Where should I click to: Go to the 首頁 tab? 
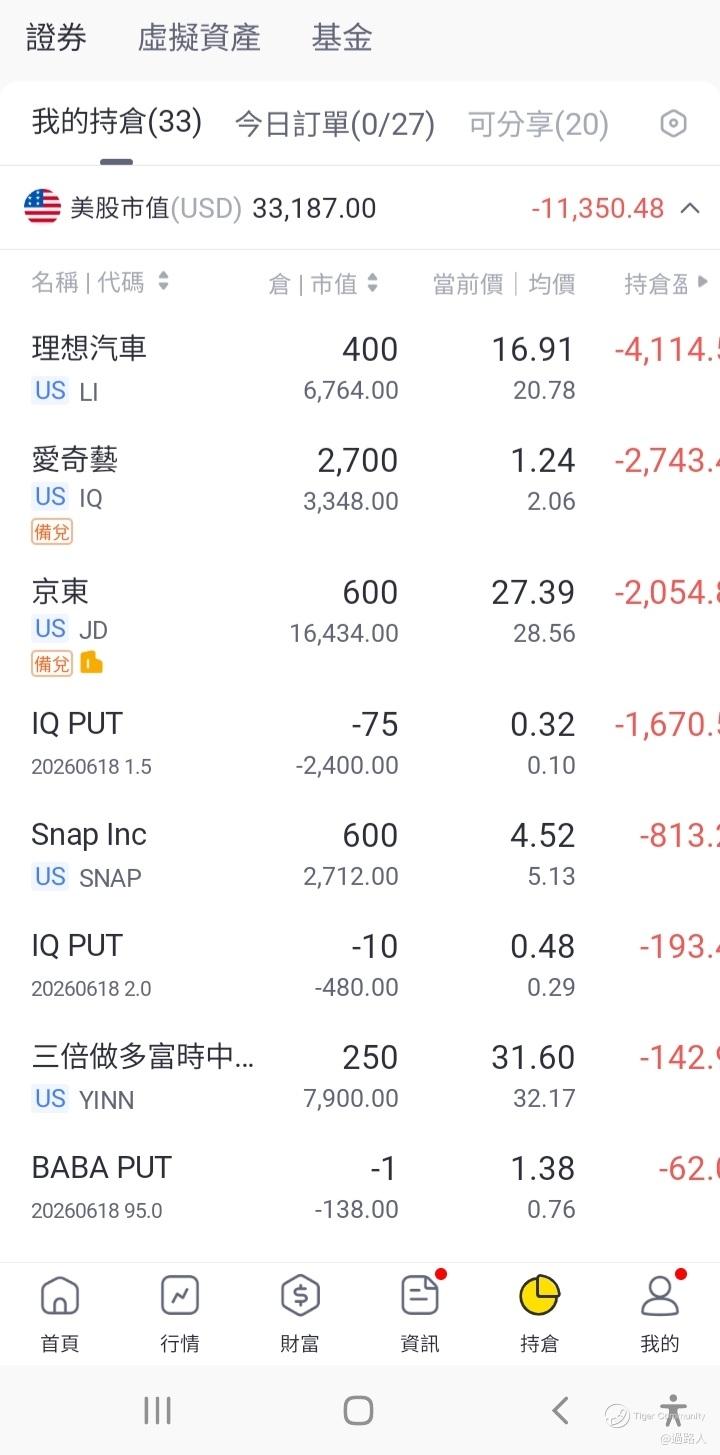pyautogui.click(x=60, y=1314)
